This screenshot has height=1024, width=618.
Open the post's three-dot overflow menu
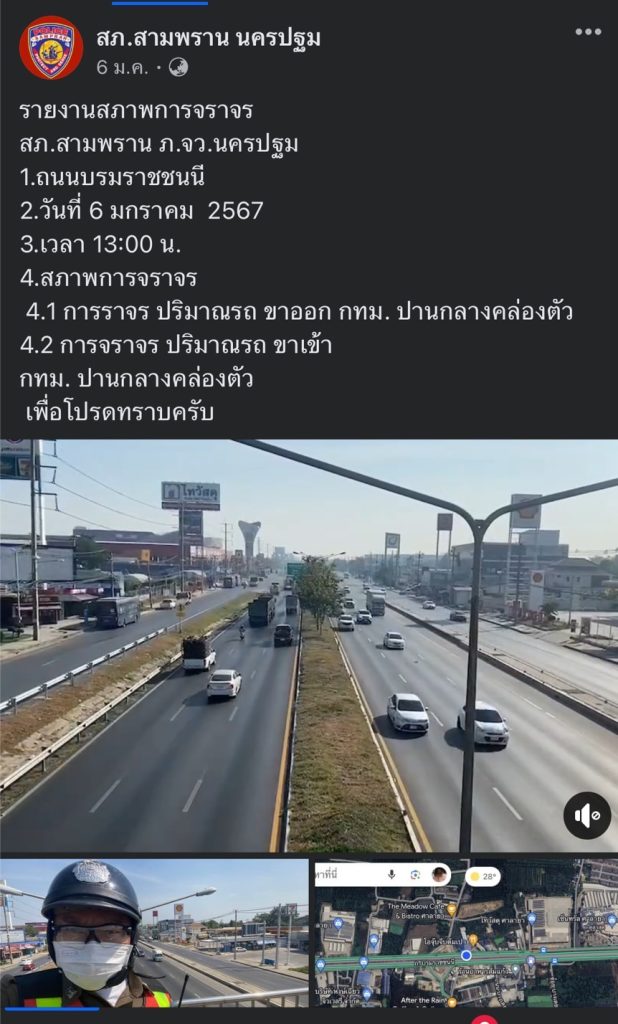click(x=588, y=32)
